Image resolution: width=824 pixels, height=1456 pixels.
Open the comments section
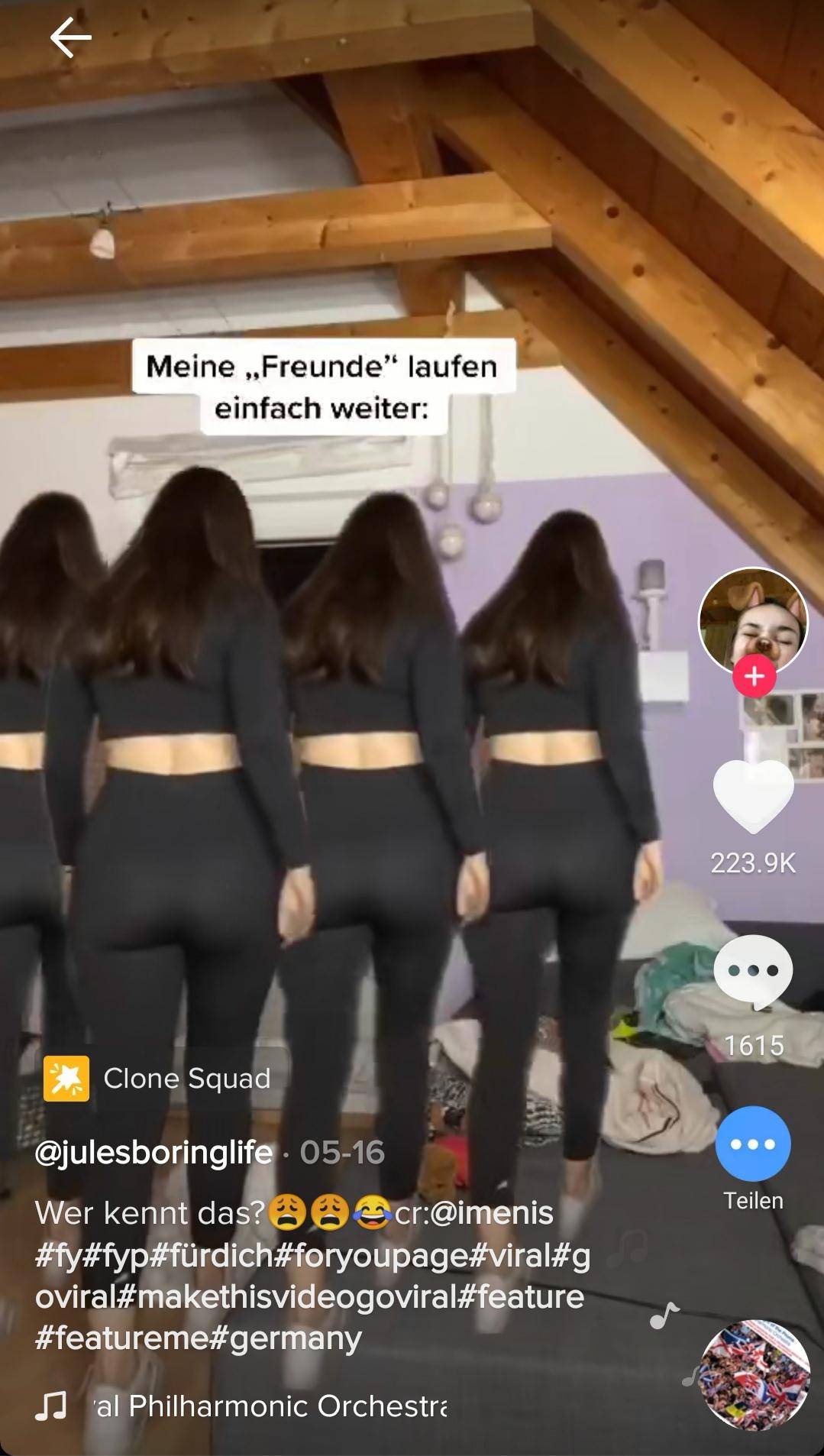[753, 972]
